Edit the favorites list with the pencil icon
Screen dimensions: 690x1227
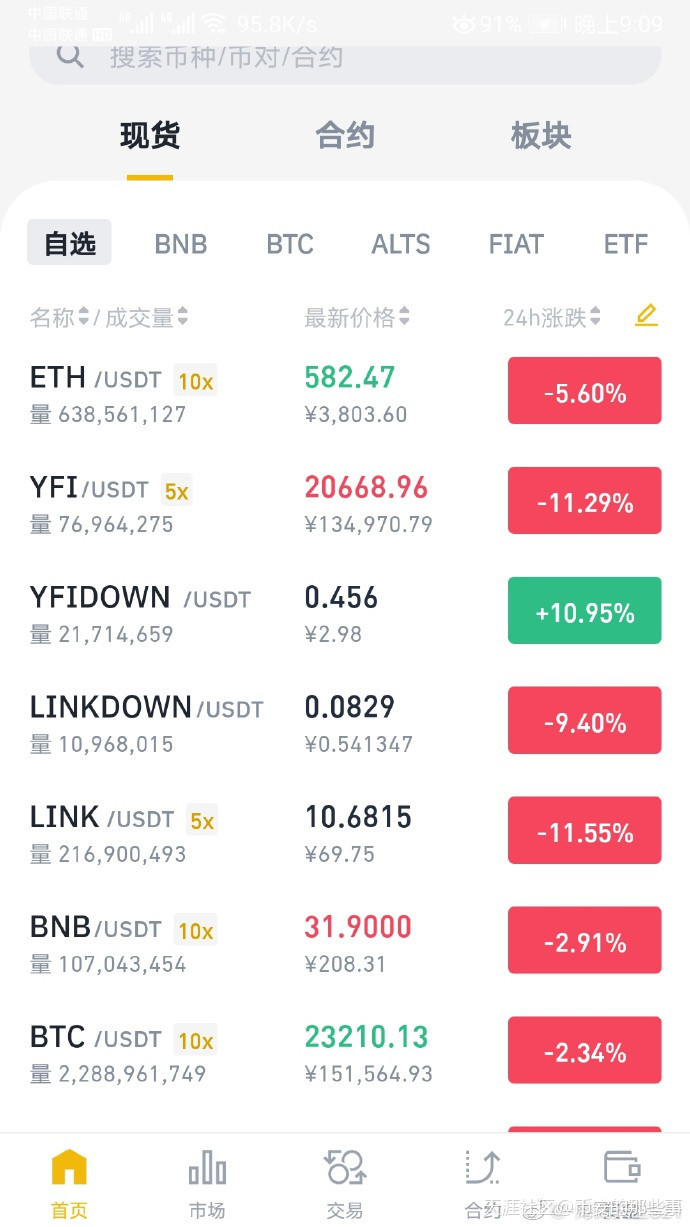[x=646, y=316]
